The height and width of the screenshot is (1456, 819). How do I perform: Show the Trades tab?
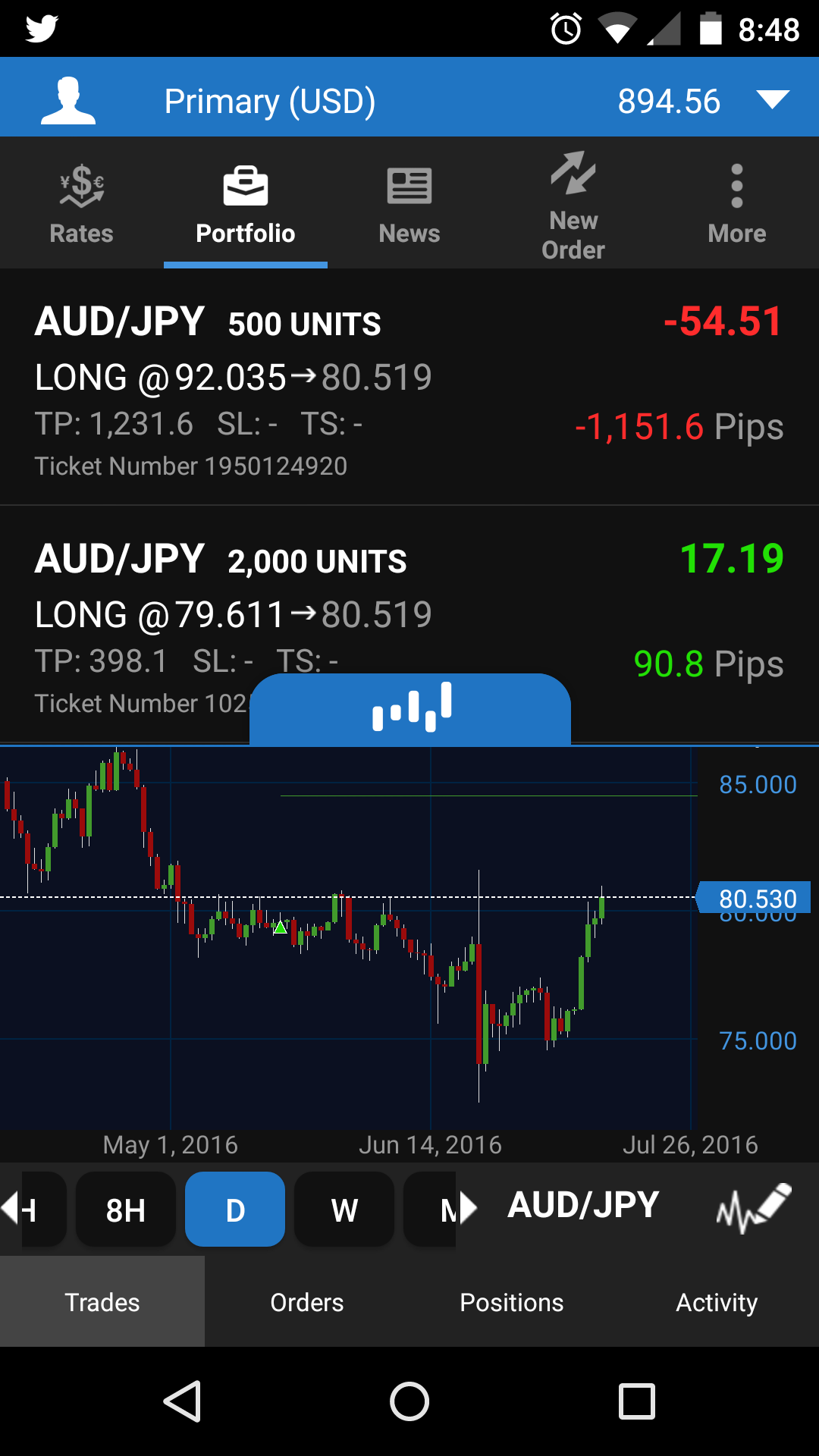pos(102,1302)
